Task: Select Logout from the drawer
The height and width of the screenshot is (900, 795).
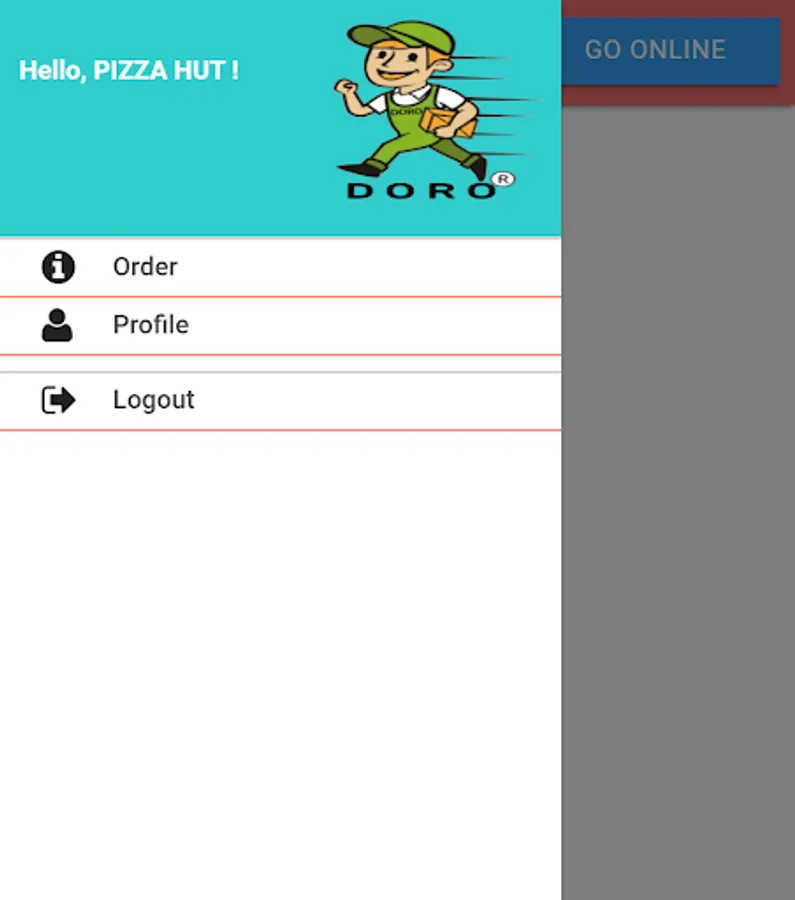Action: tap(280, 401)
